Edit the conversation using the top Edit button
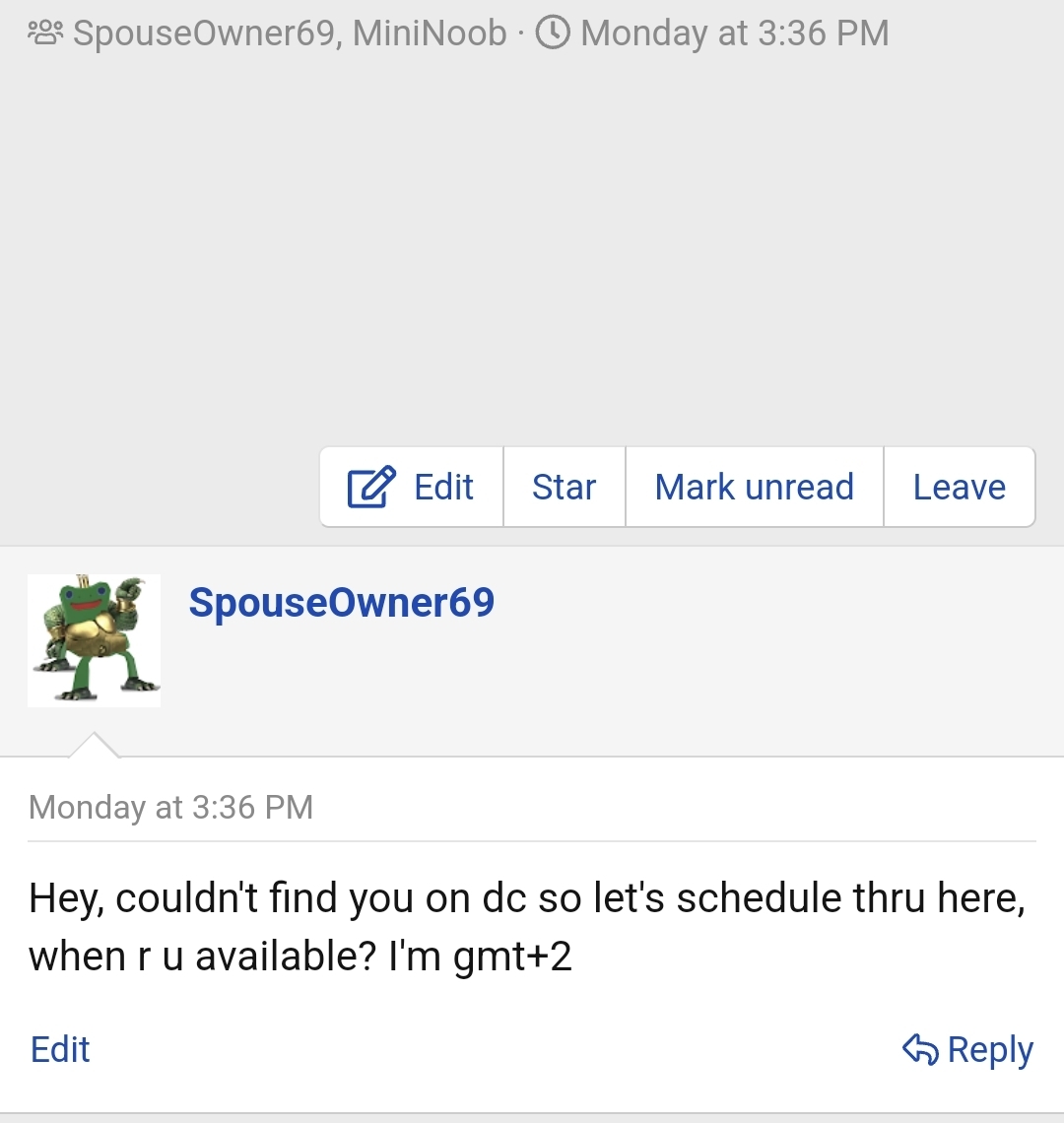1064x1123 pixels. pos(412,488)
